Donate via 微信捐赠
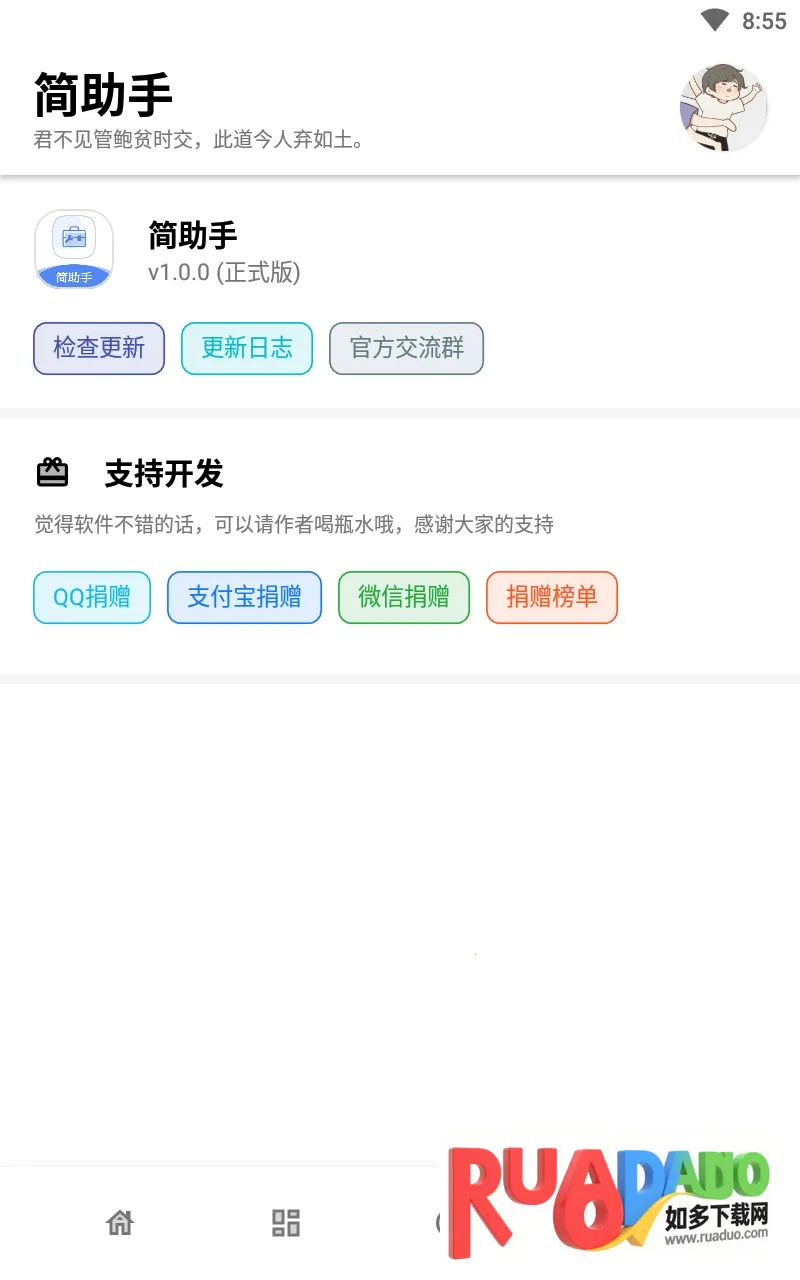Viewport: 800px width, 1280px height. click(404, 597)
